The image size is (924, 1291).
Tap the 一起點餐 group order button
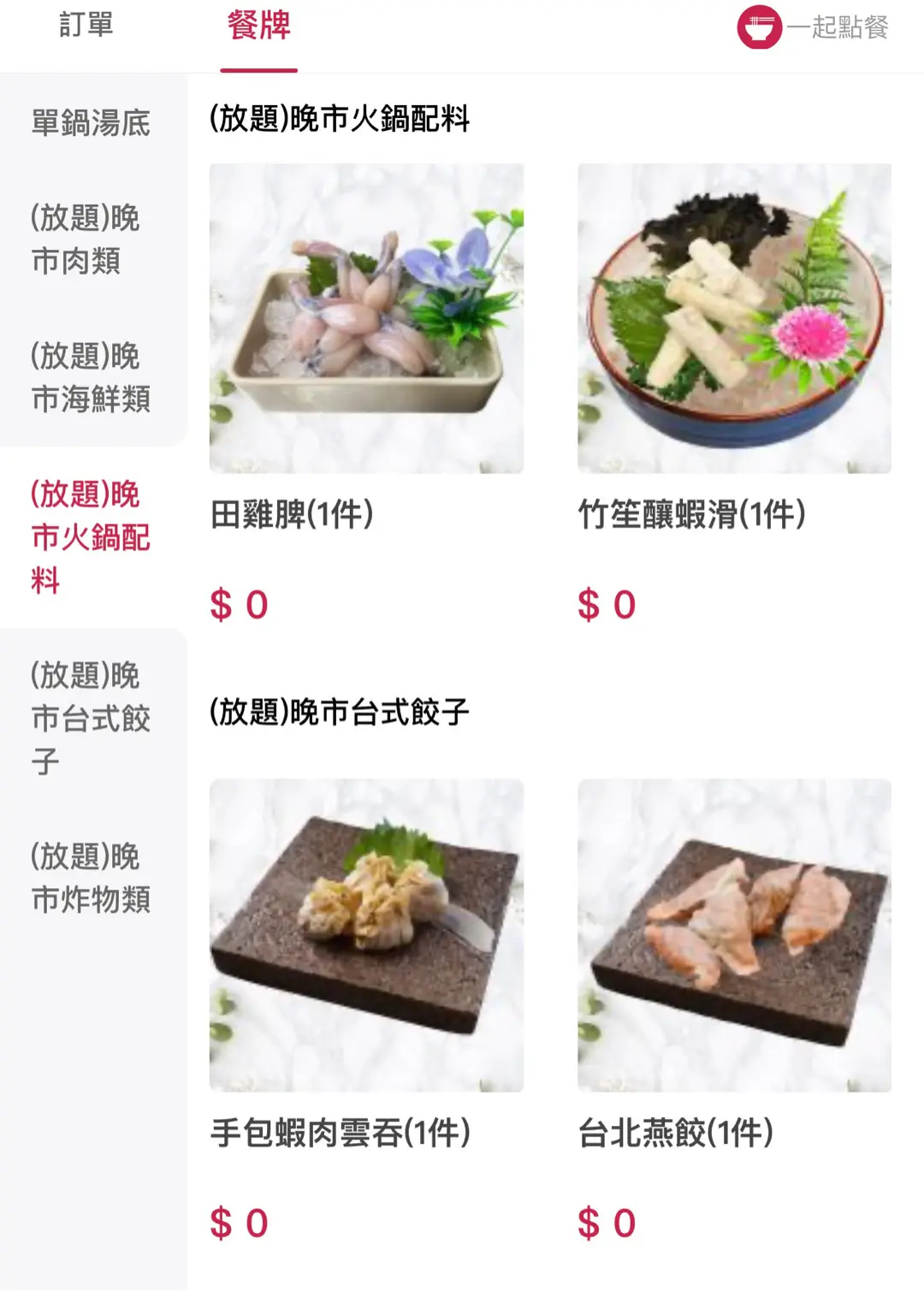click(813, 27)
